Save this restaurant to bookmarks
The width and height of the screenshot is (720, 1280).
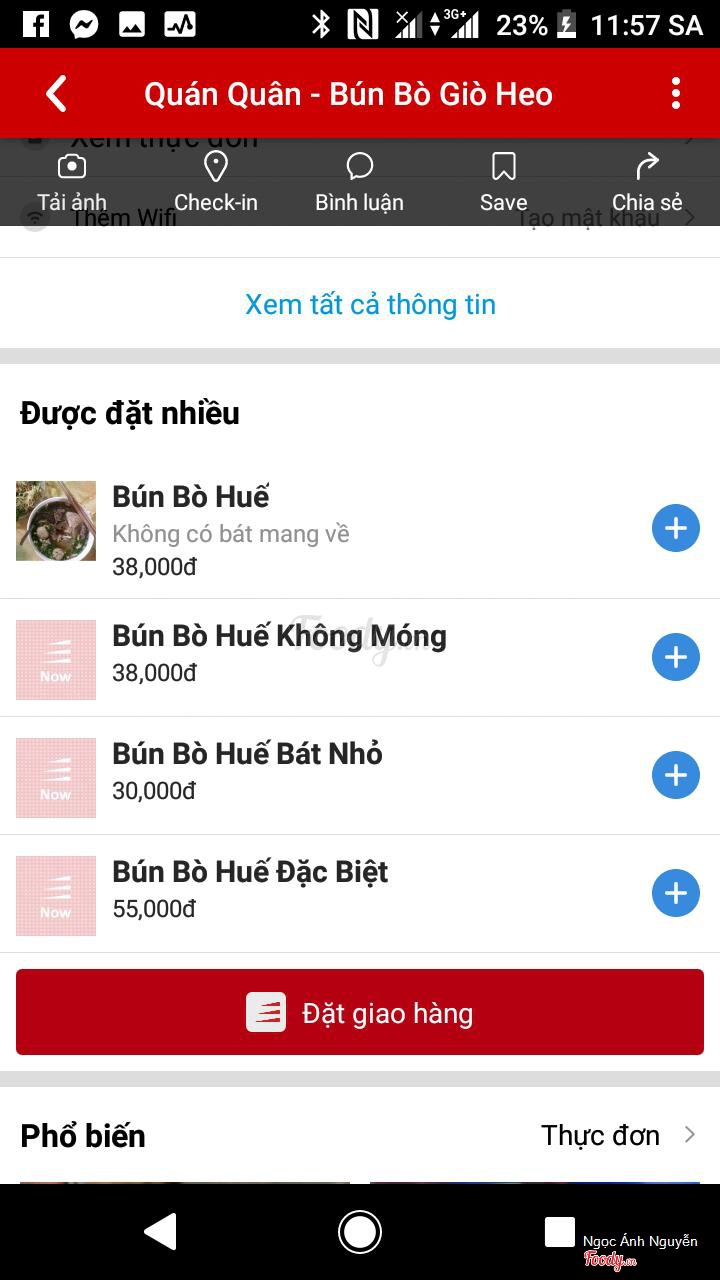503,183
